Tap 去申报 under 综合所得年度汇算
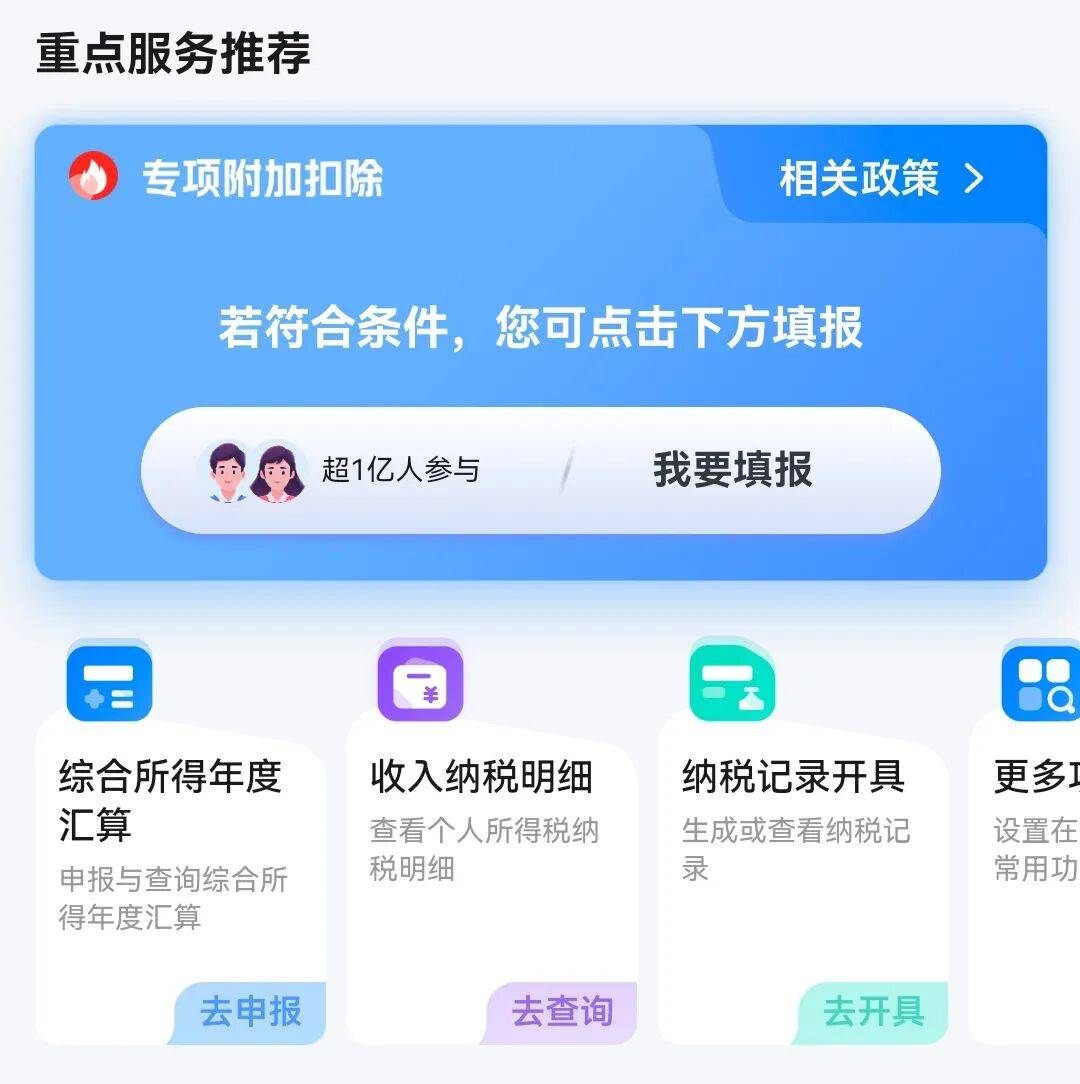1080x1084 pixels. point(250,1012)
